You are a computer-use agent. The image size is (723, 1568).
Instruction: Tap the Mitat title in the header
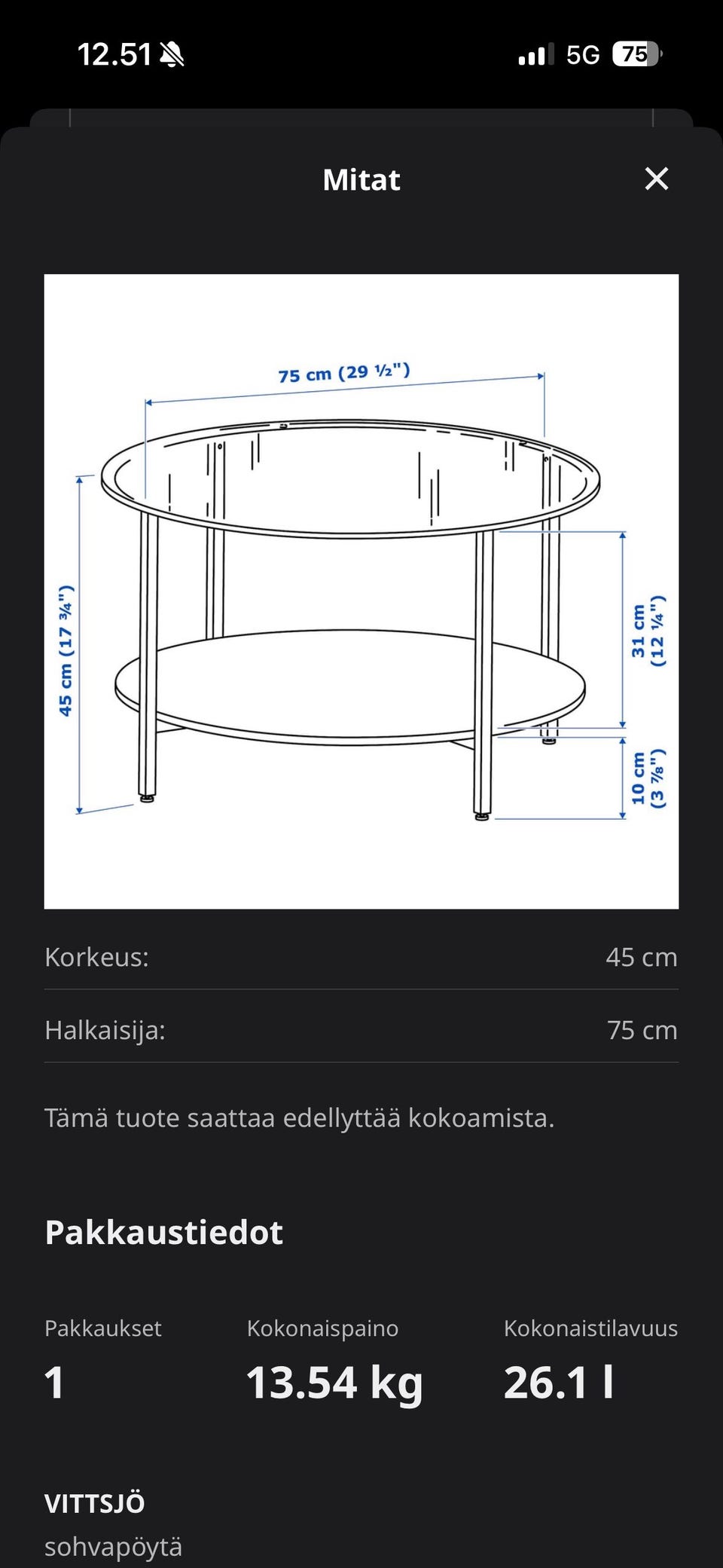pyautogui.click(x=361, y=179)
